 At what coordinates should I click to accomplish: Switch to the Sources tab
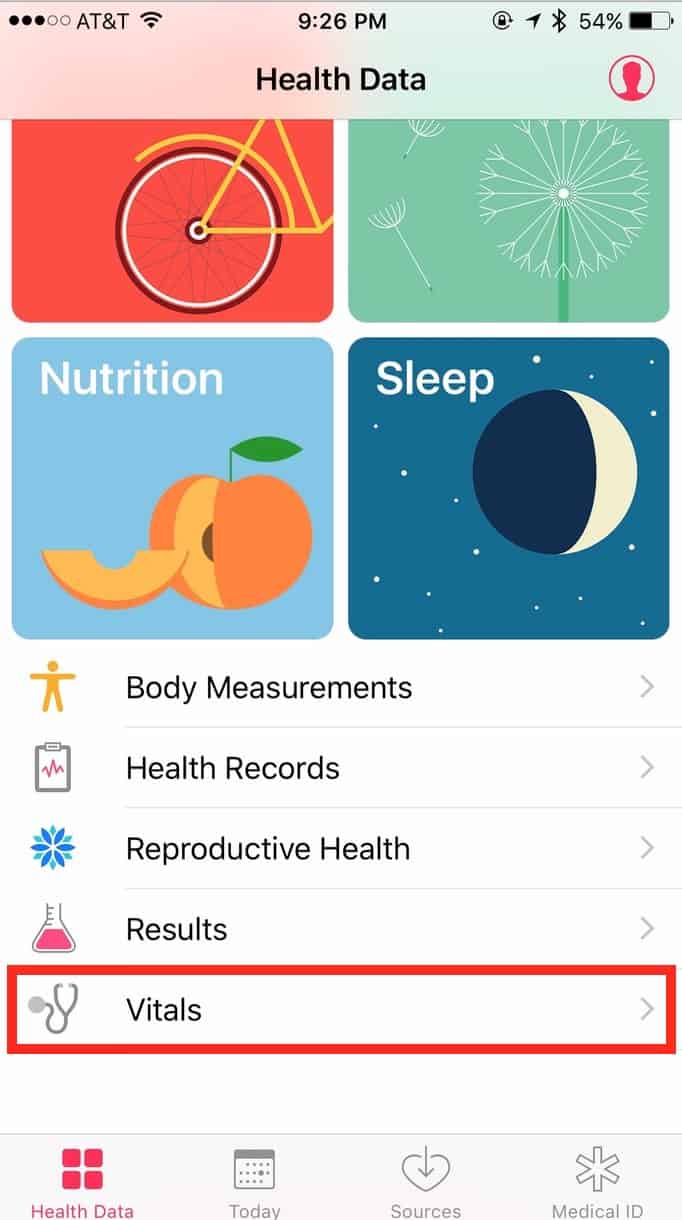[x=425, y=1182]
